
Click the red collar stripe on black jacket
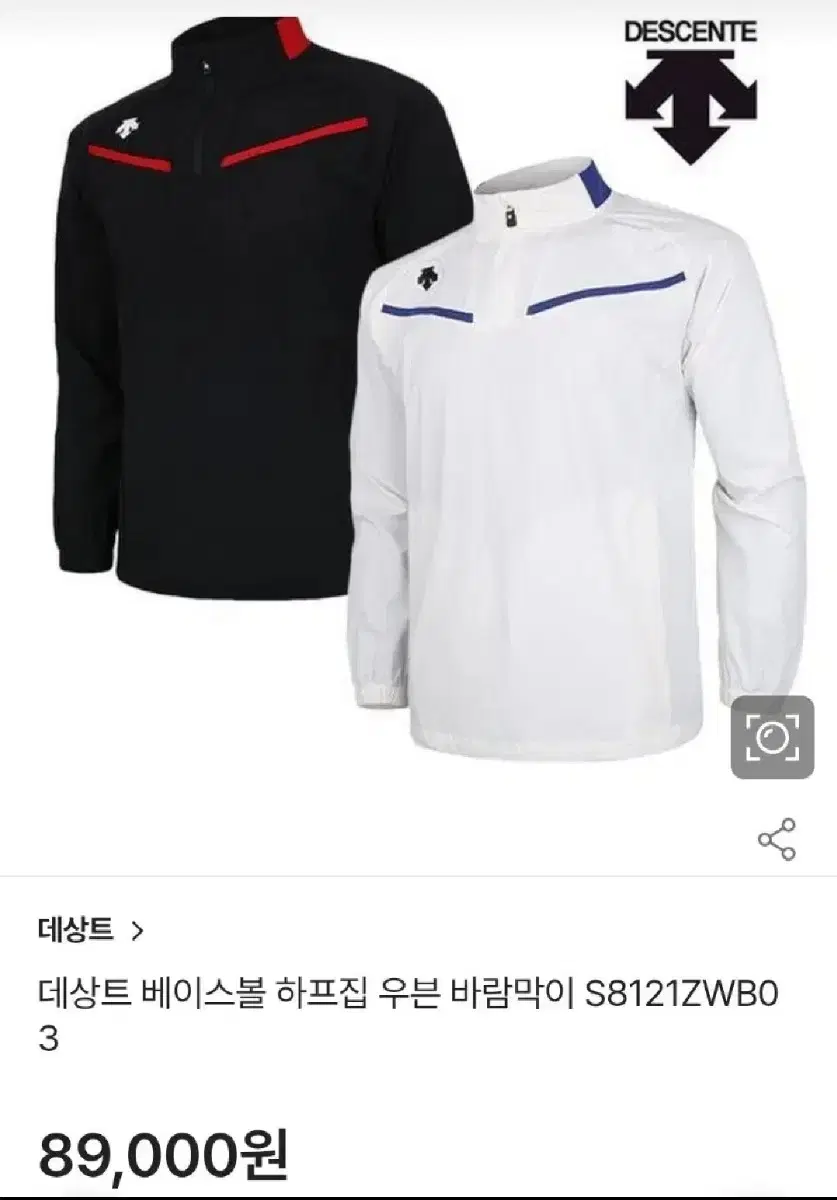tap(290, 35)
